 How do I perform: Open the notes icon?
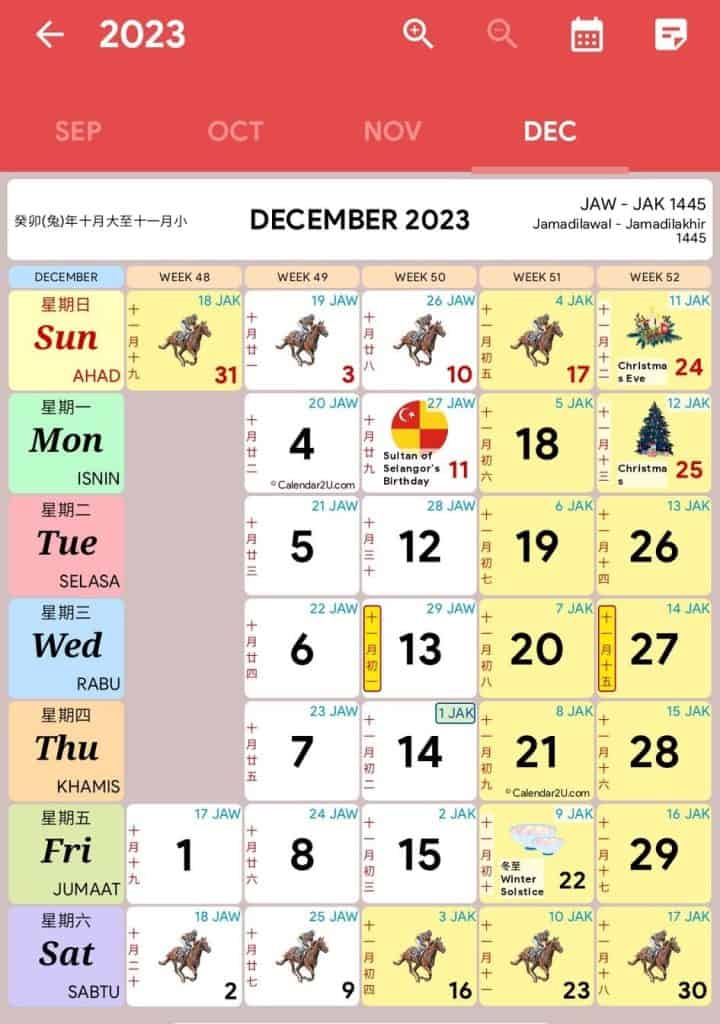pyautogui.click(x=671, y=35)
